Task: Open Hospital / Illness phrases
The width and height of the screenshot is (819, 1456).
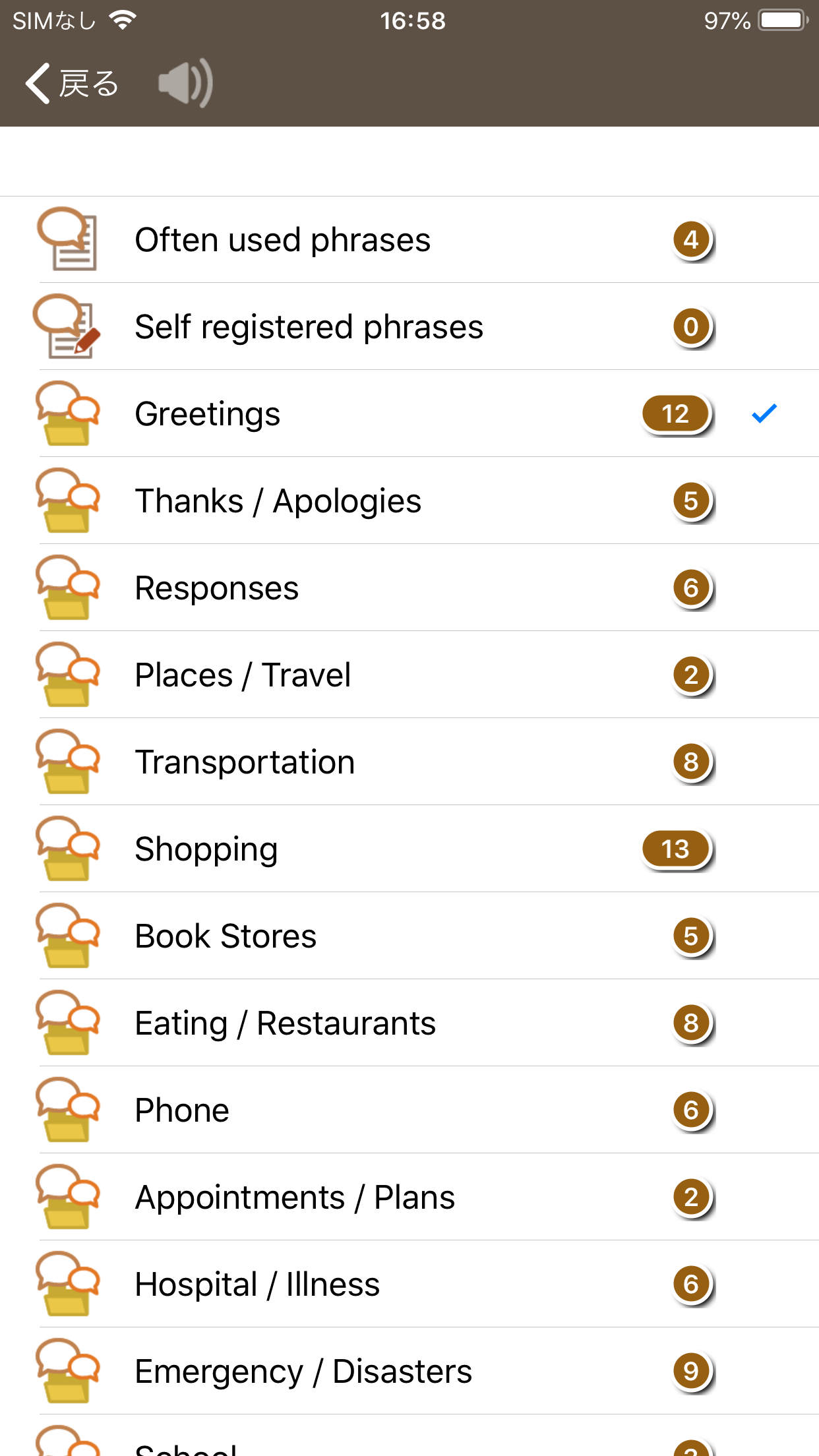Action: [409, 1284]
